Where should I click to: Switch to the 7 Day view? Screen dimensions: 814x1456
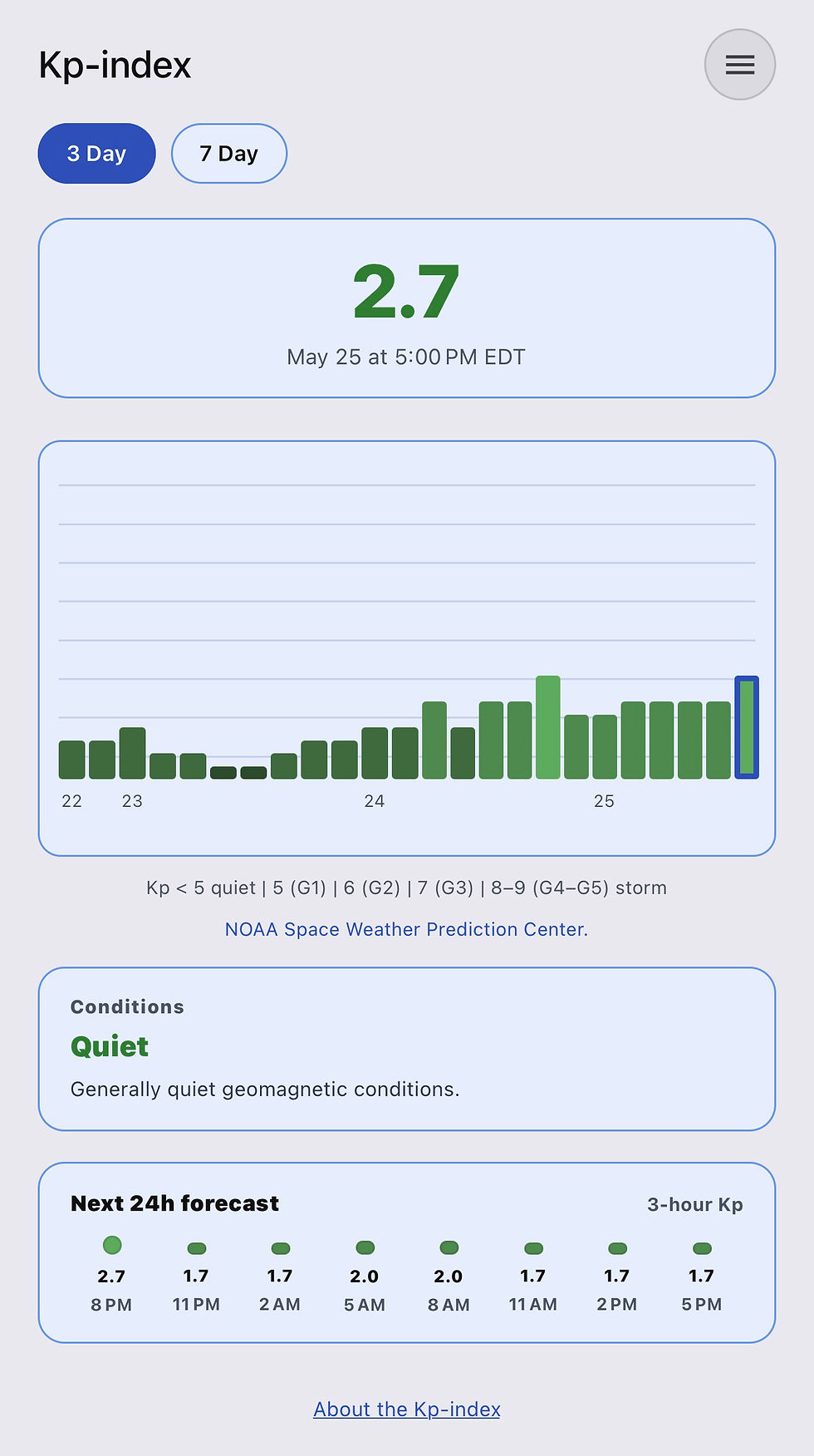click(x=229, y=154)
